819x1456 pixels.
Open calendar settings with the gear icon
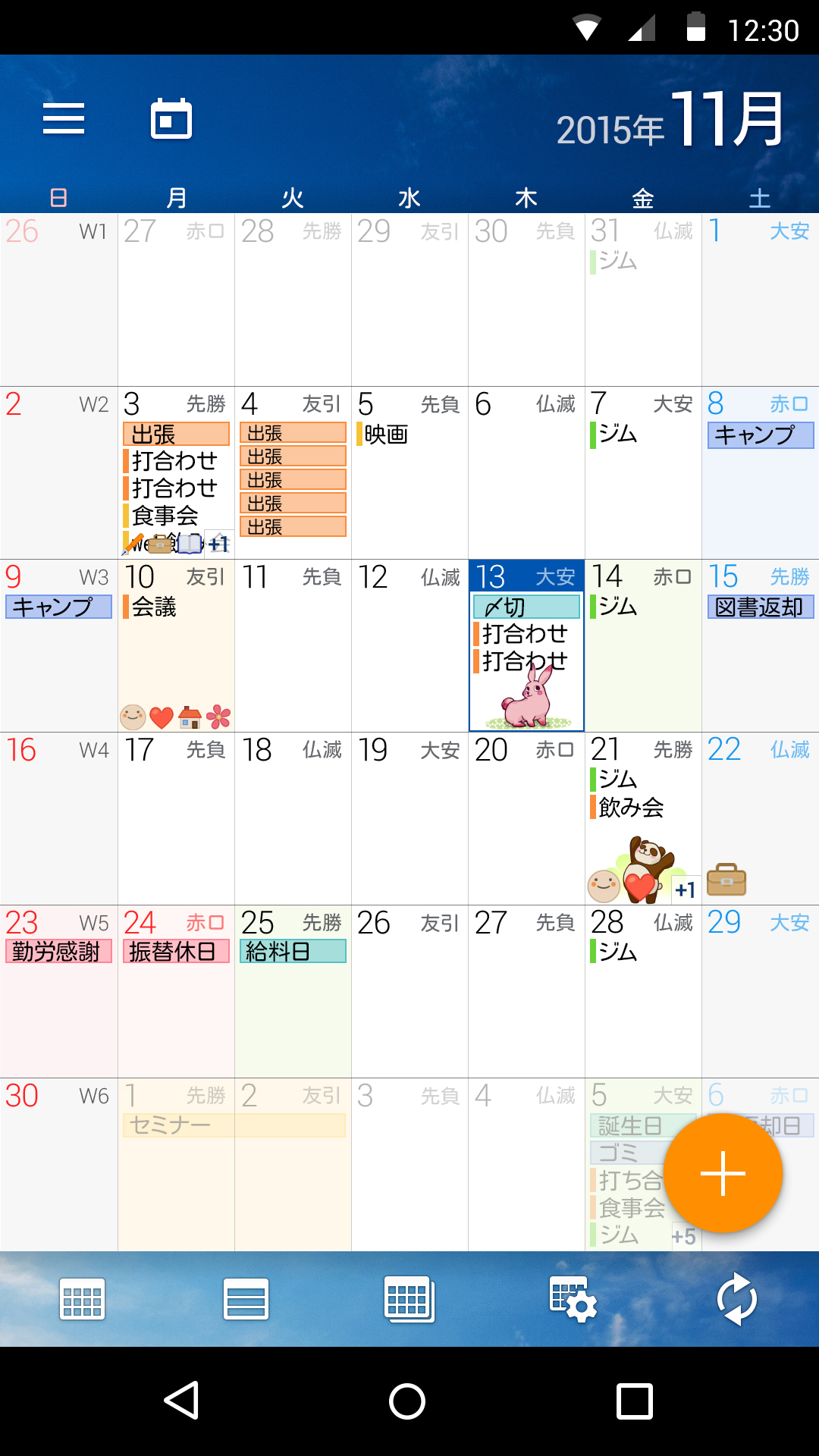[573, 1300]
